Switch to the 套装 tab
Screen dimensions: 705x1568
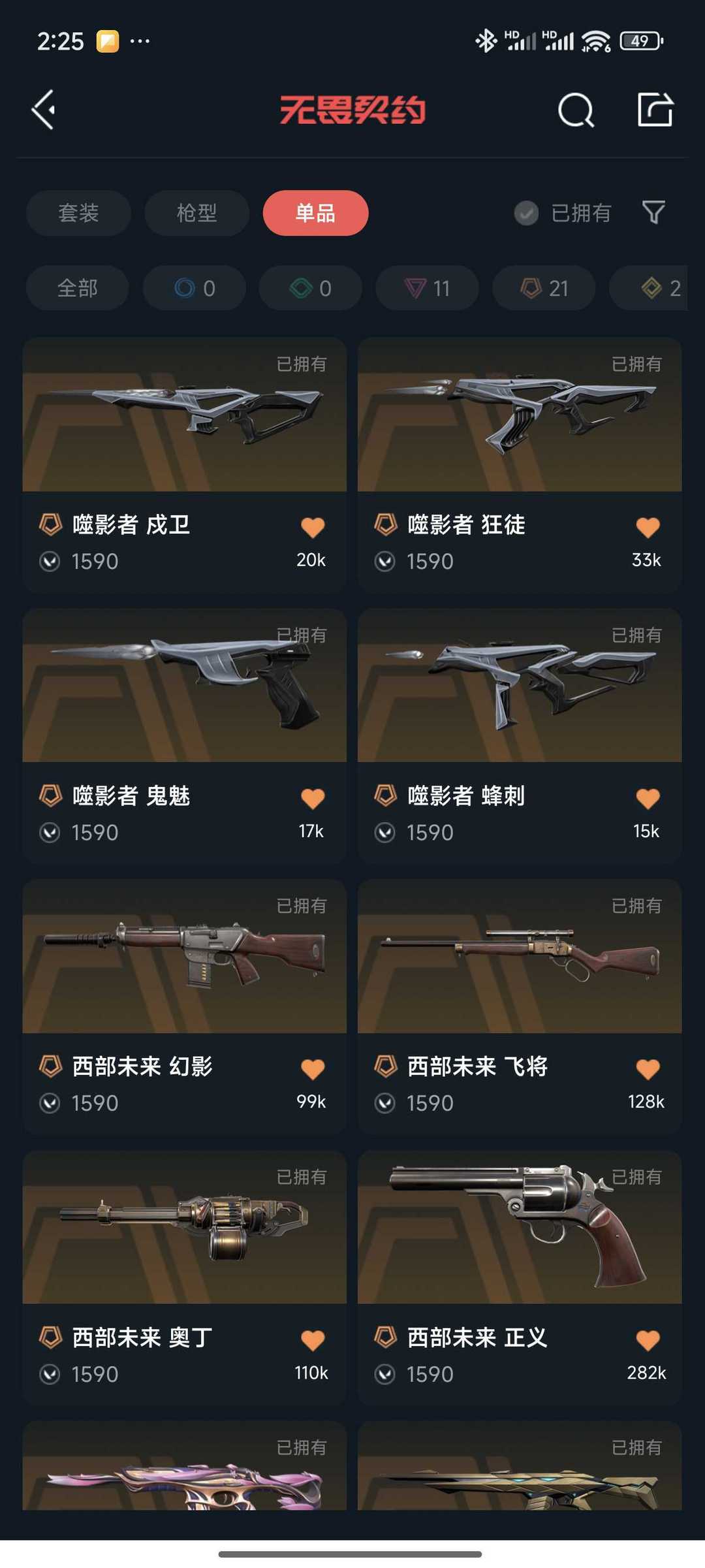pos(78,213)
